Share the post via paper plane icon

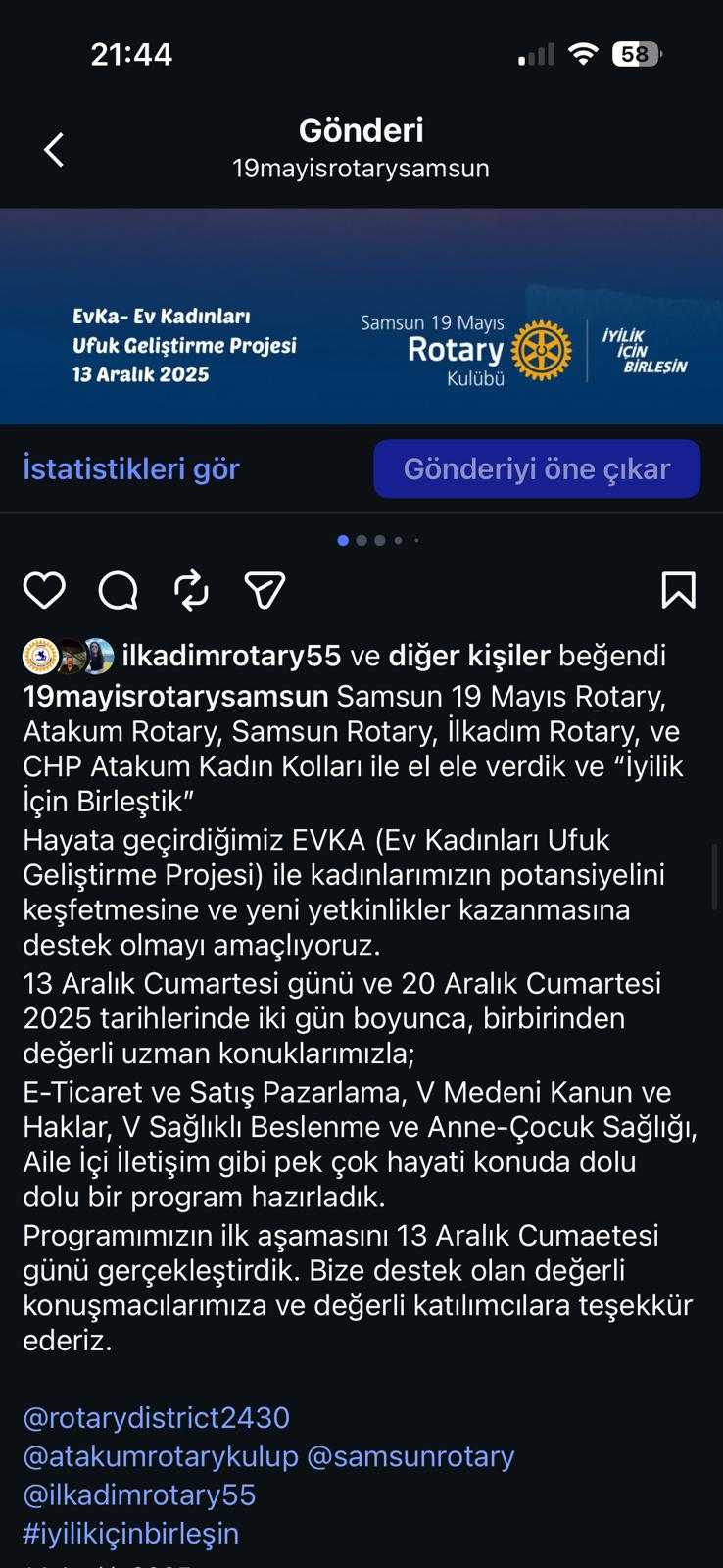point(265,590)
